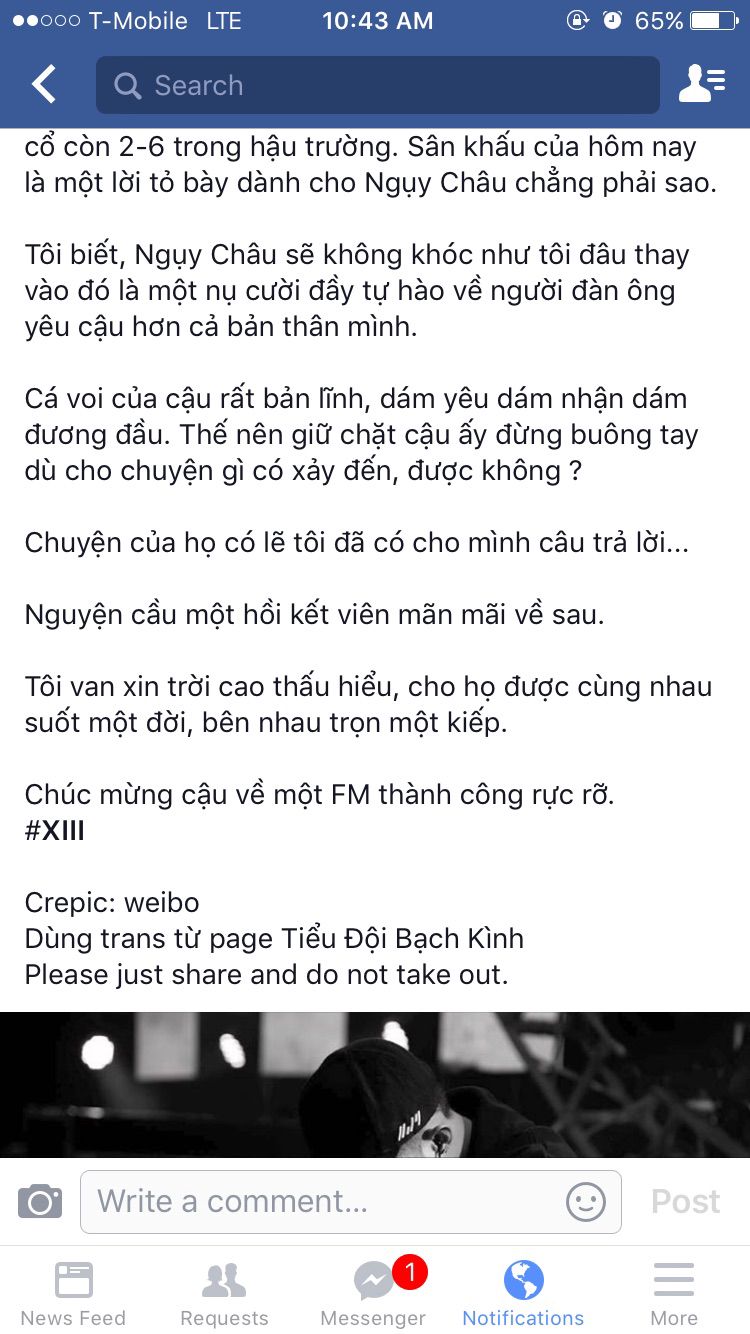
Task: Post the comment
Action: click(x=685, y=1201)
